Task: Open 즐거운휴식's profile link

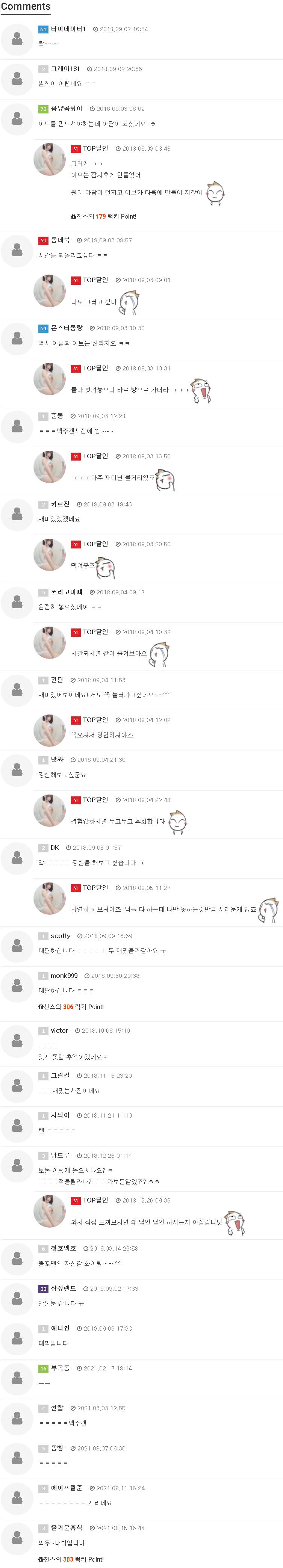Action: 67,1527
